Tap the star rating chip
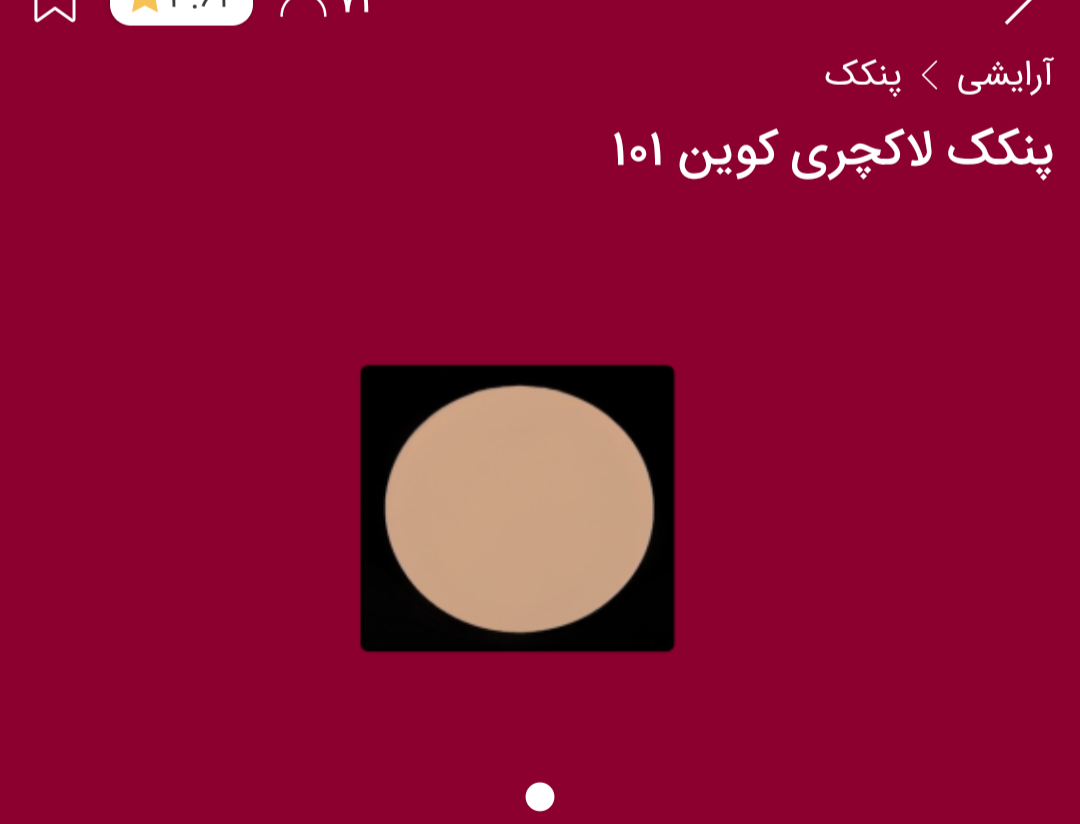 tap(181, 8)
